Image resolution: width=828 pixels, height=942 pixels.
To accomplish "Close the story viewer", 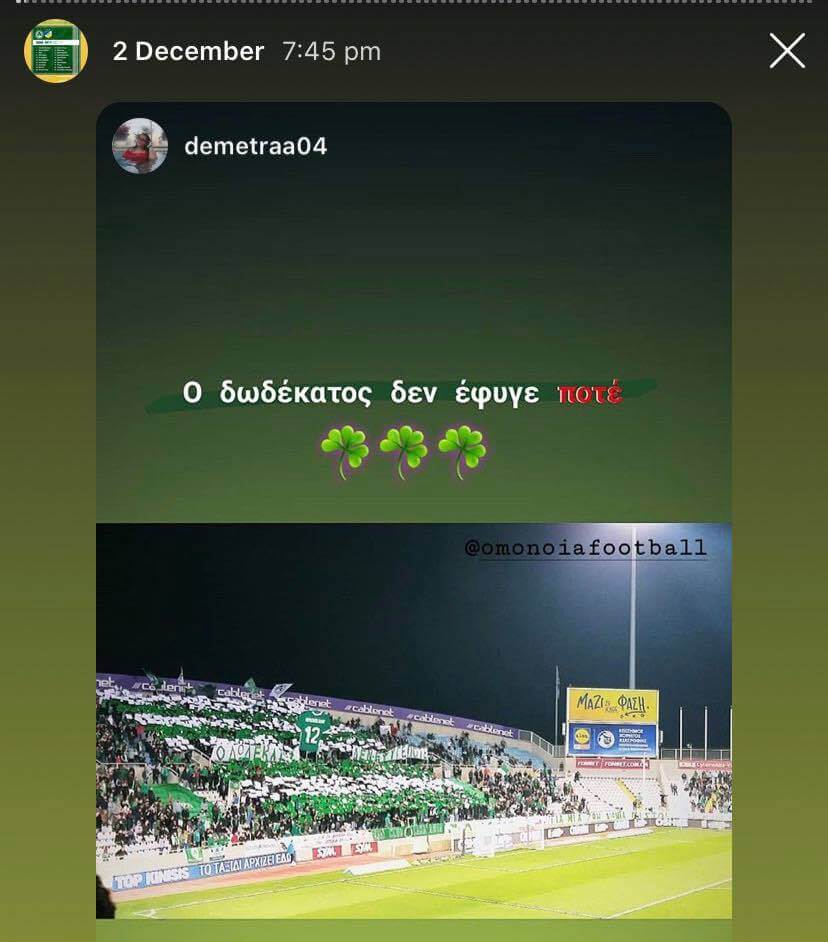I will (x=787, y=51).
